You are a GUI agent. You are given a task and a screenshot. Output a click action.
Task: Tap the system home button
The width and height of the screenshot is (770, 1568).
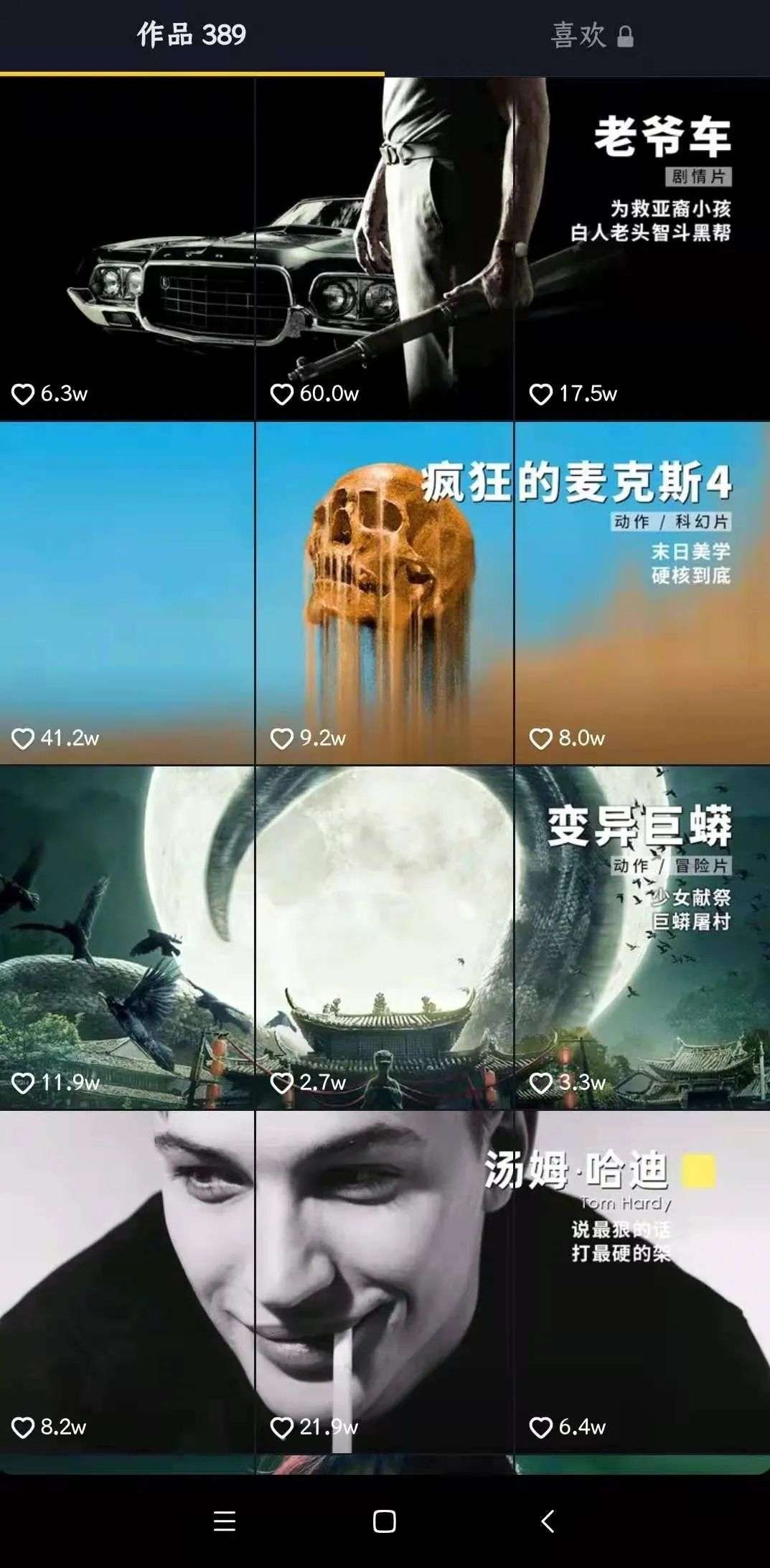coord(385,1521)
